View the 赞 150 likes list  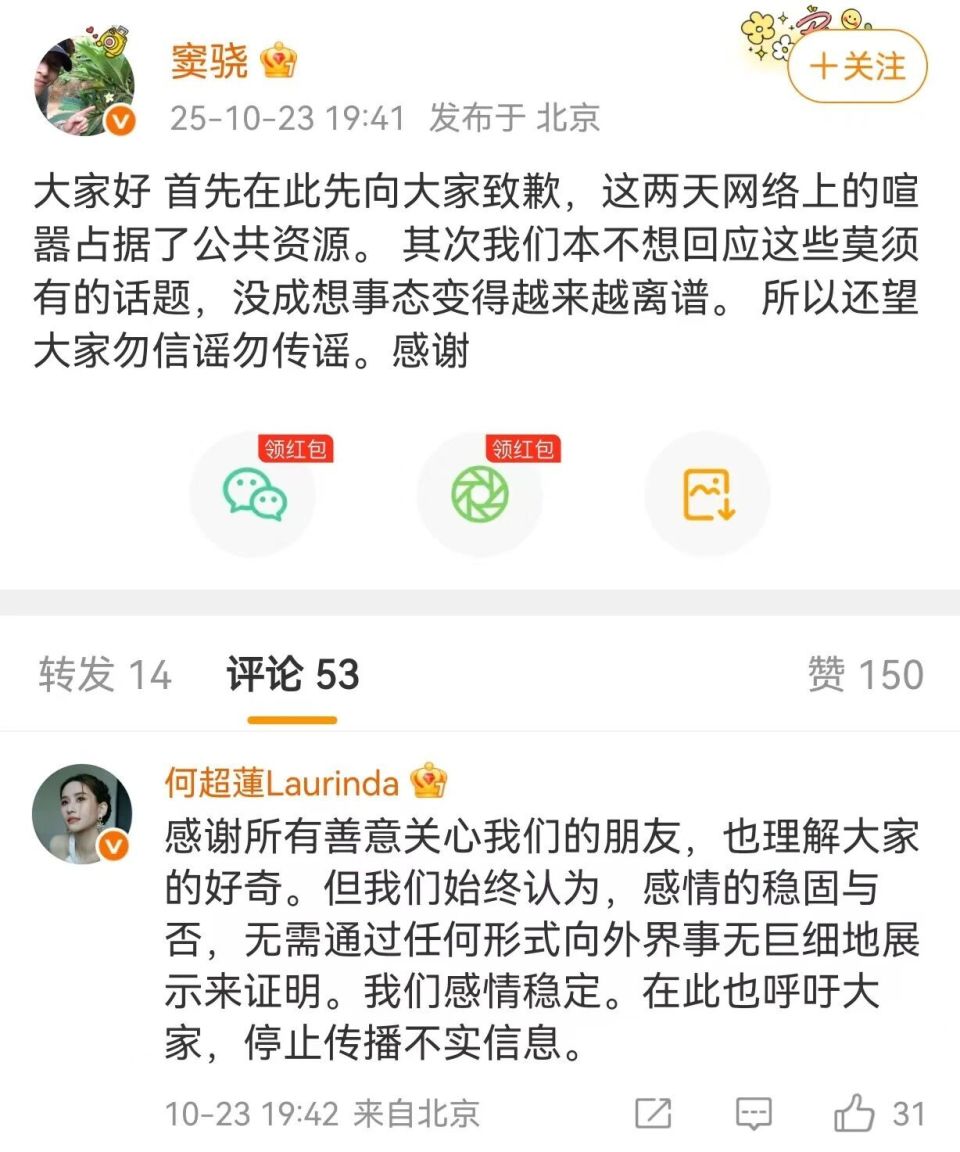click(864, 675)
